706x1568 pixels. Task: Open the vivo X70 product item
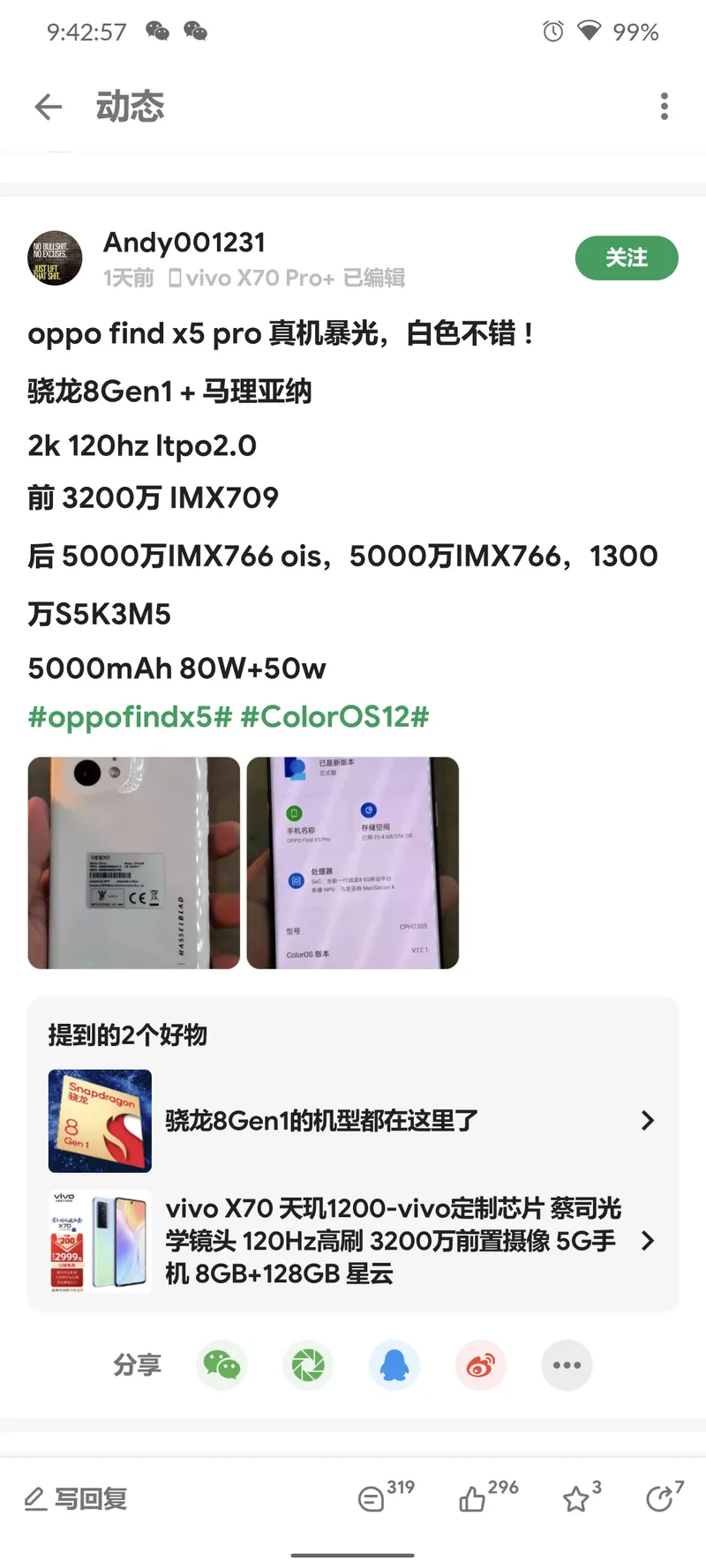coord(353,1241)
